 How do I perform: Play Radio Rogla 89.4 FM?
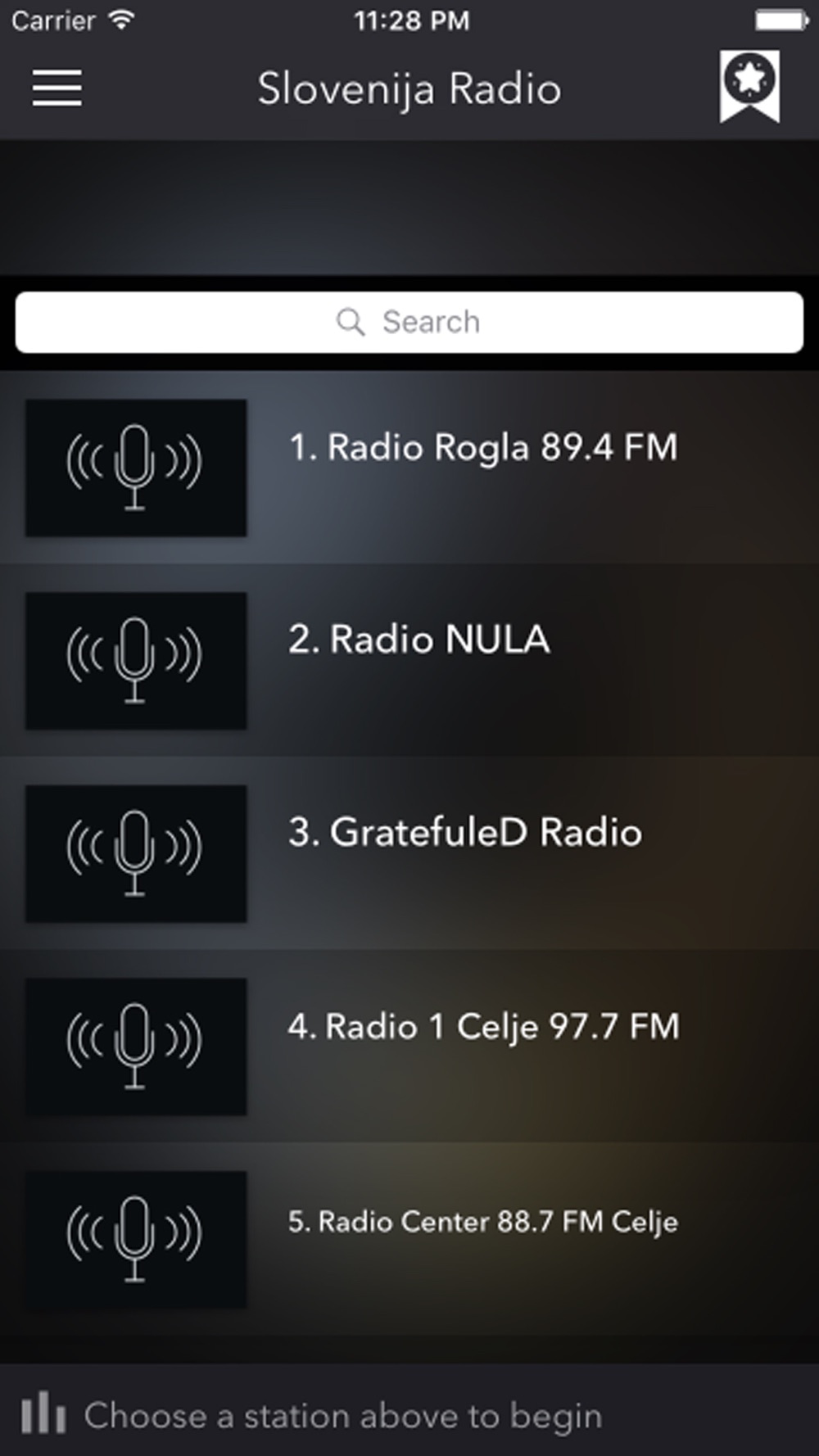[x=409, y=468]
